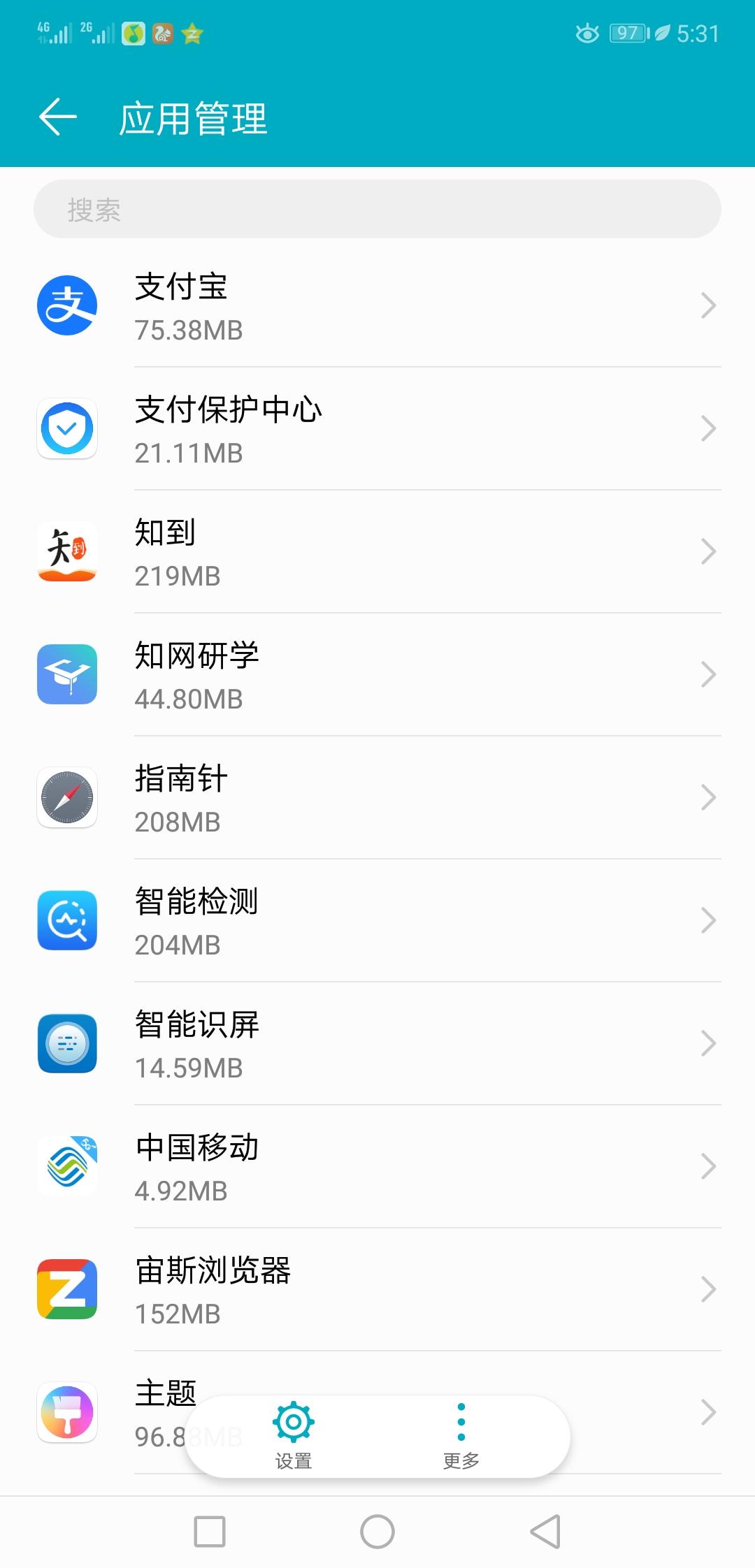Open 设置 in the bottom toolbar
Screen dimensions: 755x1568
294,1435
